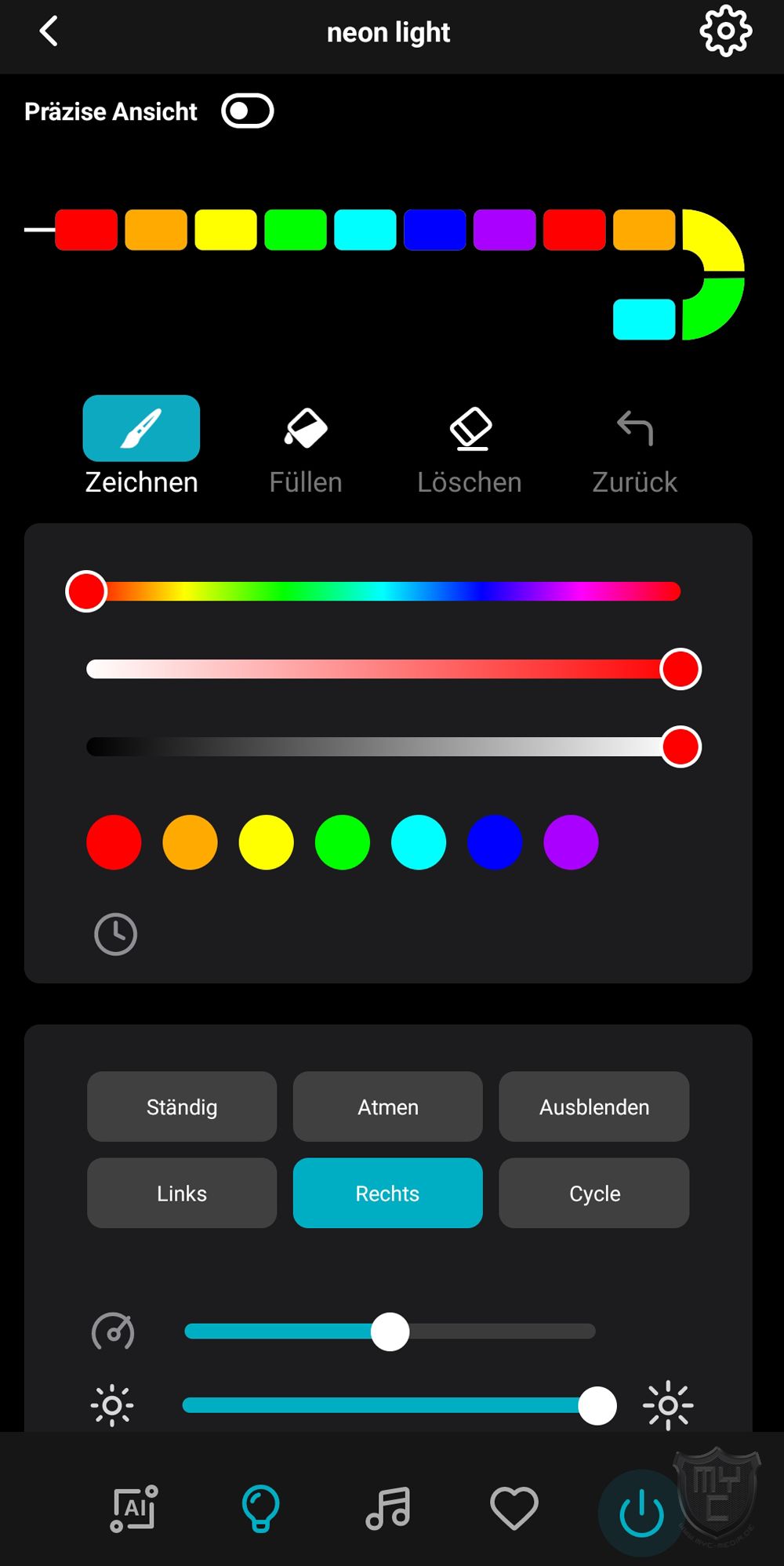Open the settings gear
Screen dimensions: 784x1566
pyautogui.click(x=725, y=31)
